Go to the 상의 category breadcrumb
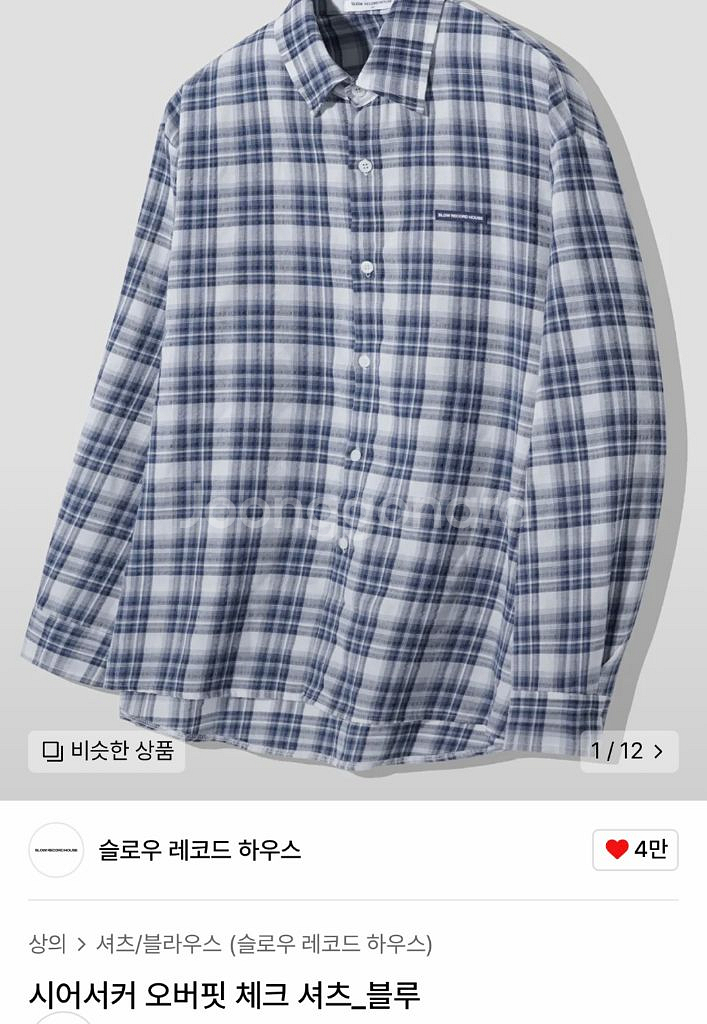The height and width of the screenshot is (1024, 707). point(47,943)
